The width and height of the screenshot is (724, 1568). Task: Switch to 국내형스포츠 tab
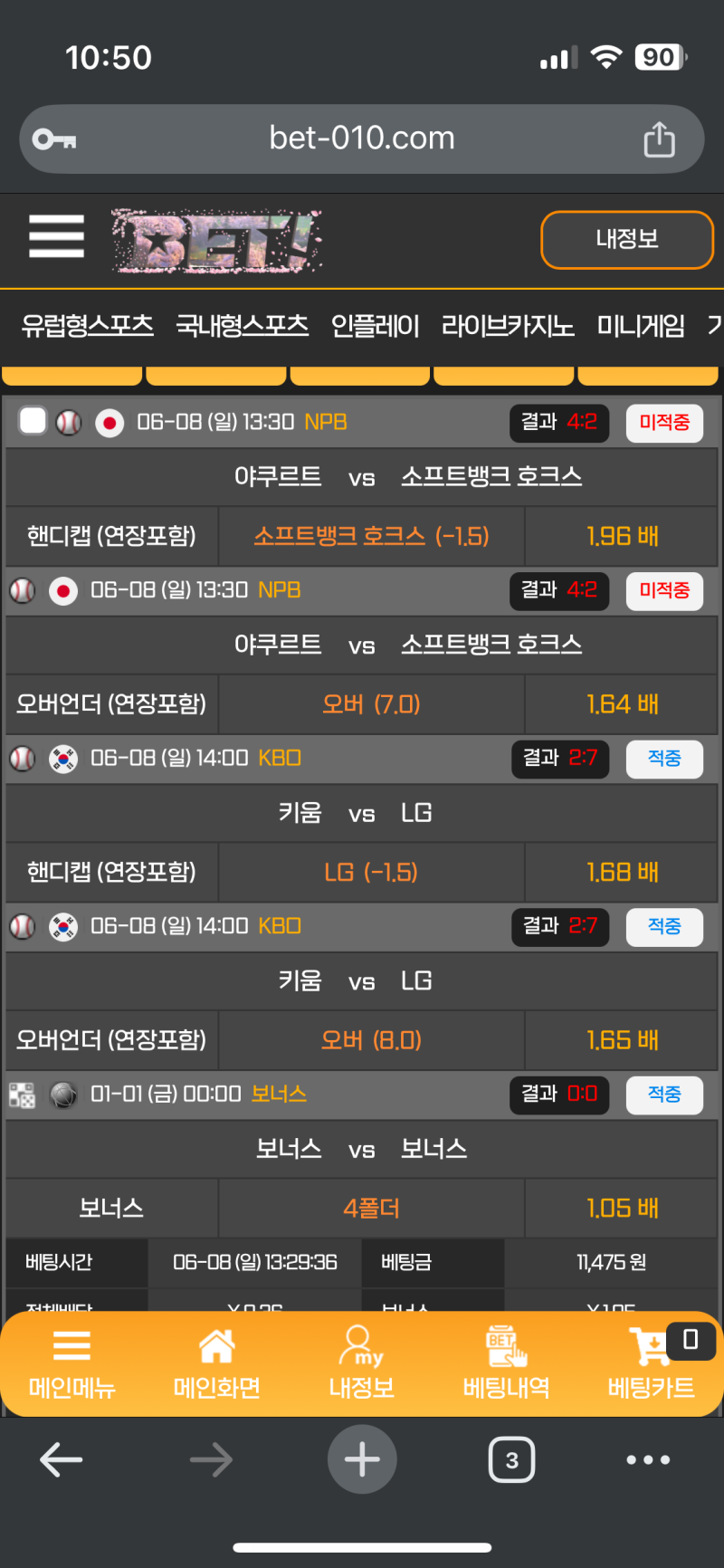pyautogui.click(x=242, y=325)
